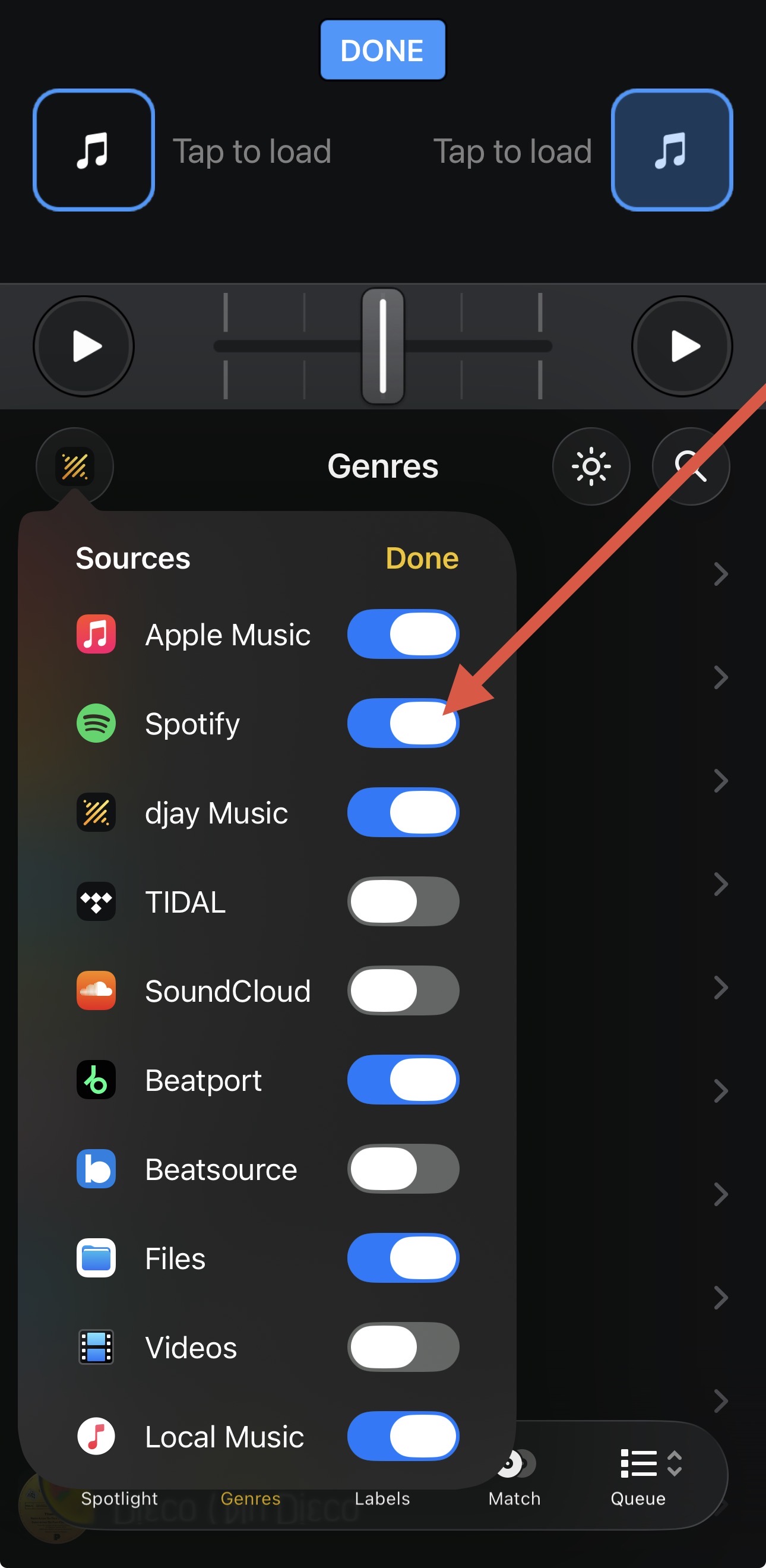Viewport: 766px width, 1568px height.
Task: Enable the Beatsource source
Action: (x=403, y=1169)
